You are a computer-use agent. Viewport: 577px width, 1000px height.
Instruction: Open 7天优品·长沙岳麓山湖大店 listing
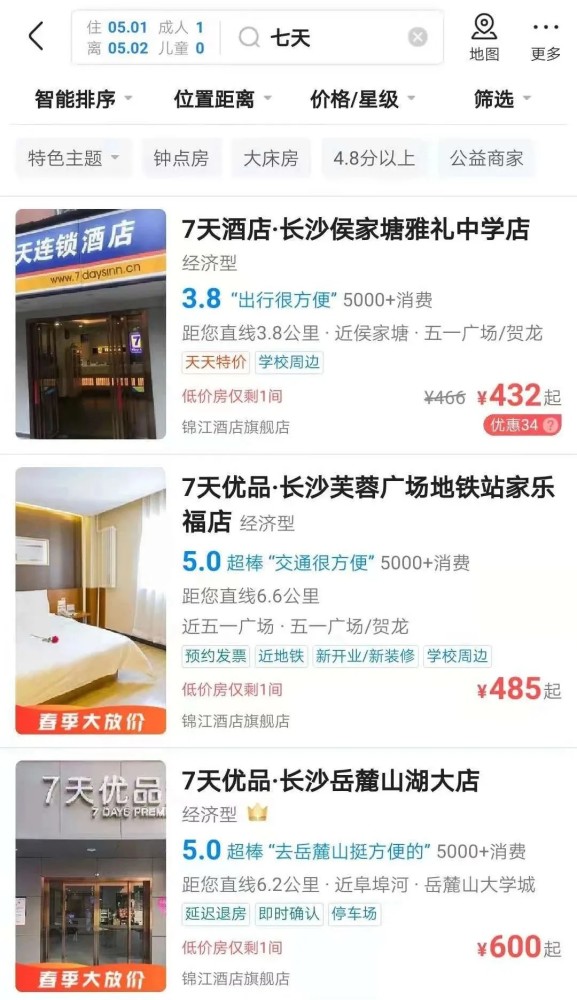tap(288, 875)
